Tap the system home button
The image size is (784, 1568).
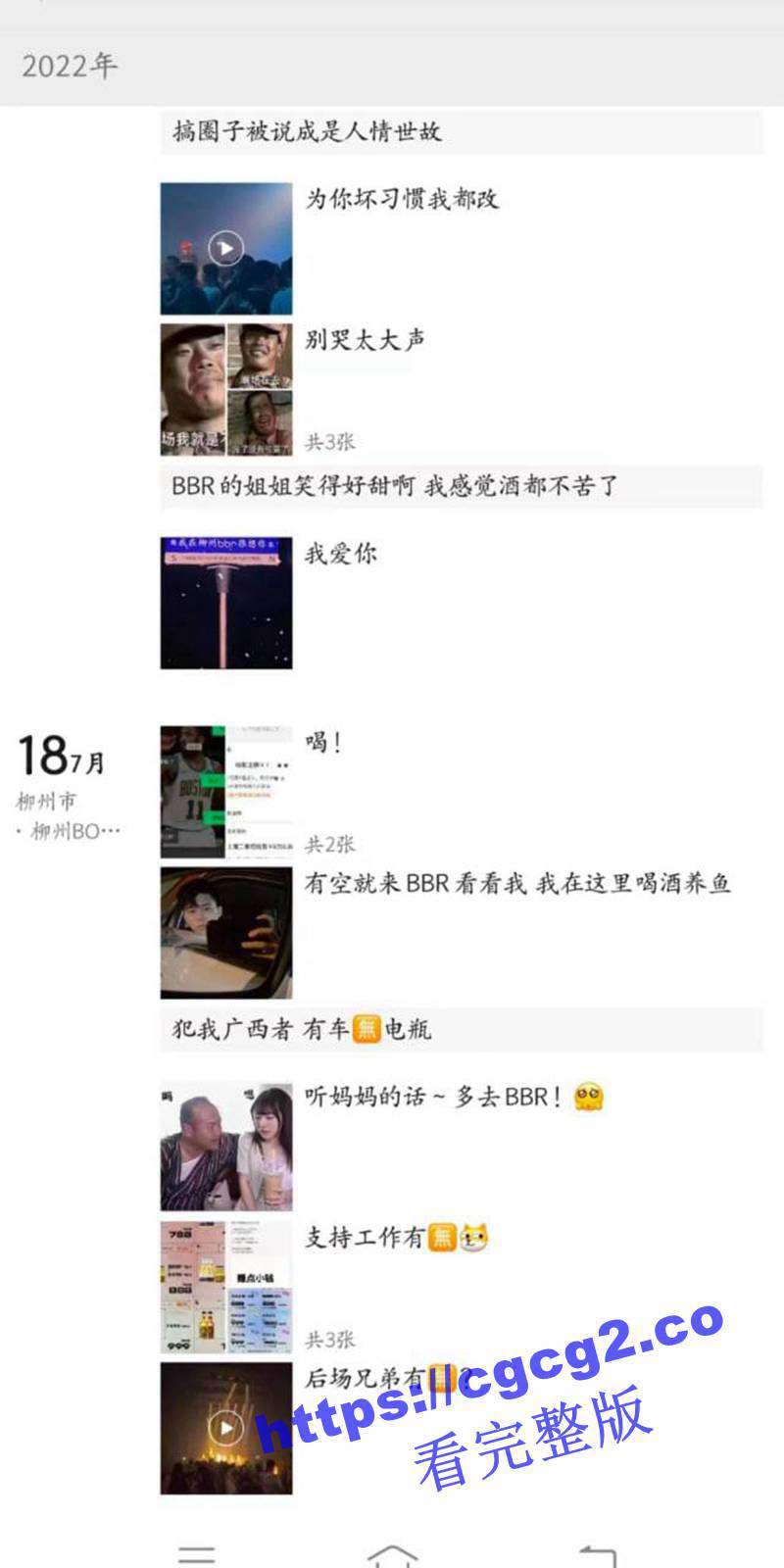click(x=392, y=1555)
